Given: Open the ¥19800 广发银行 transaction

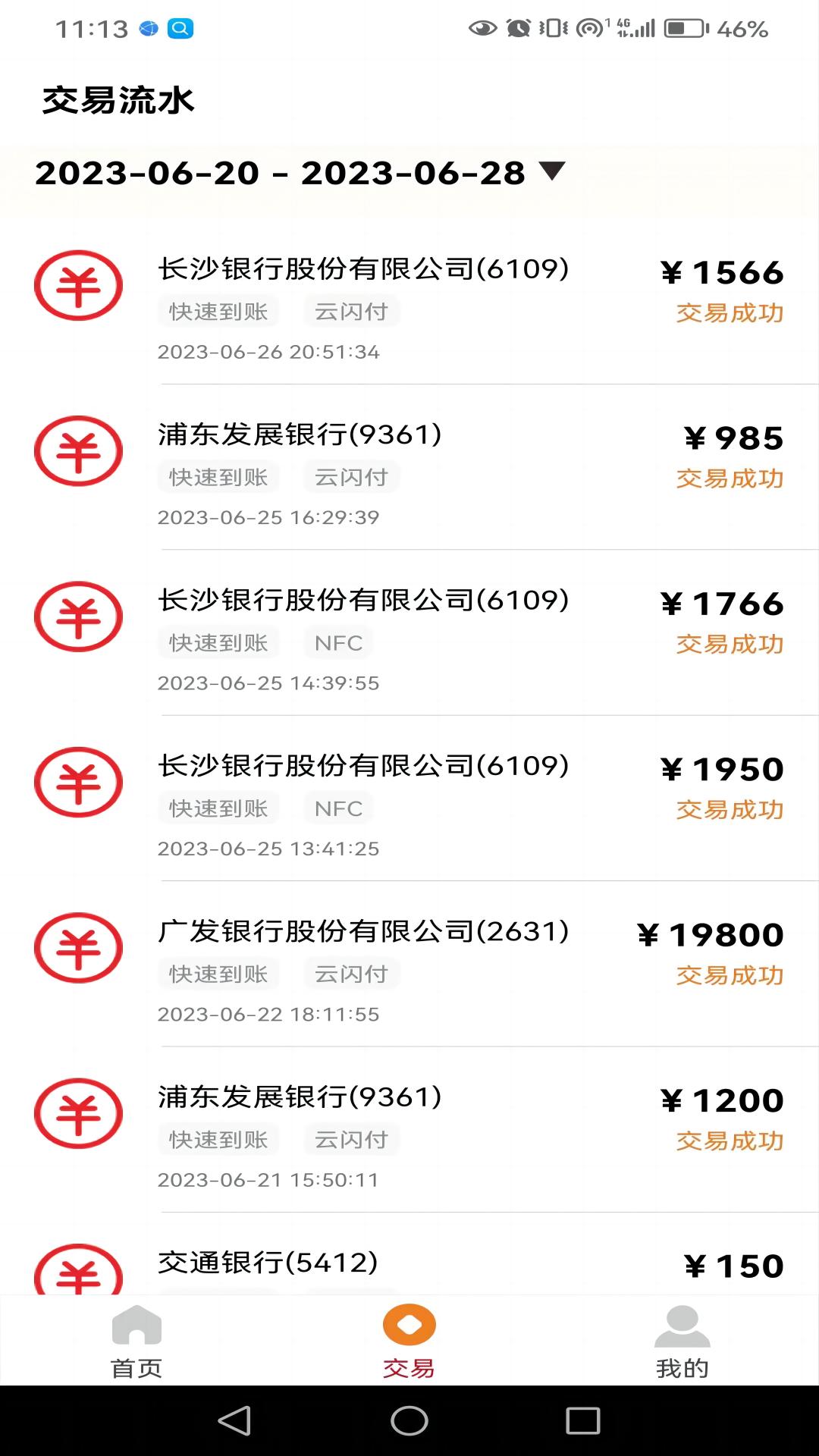Looking at the screenshot, I should [409, 963].
